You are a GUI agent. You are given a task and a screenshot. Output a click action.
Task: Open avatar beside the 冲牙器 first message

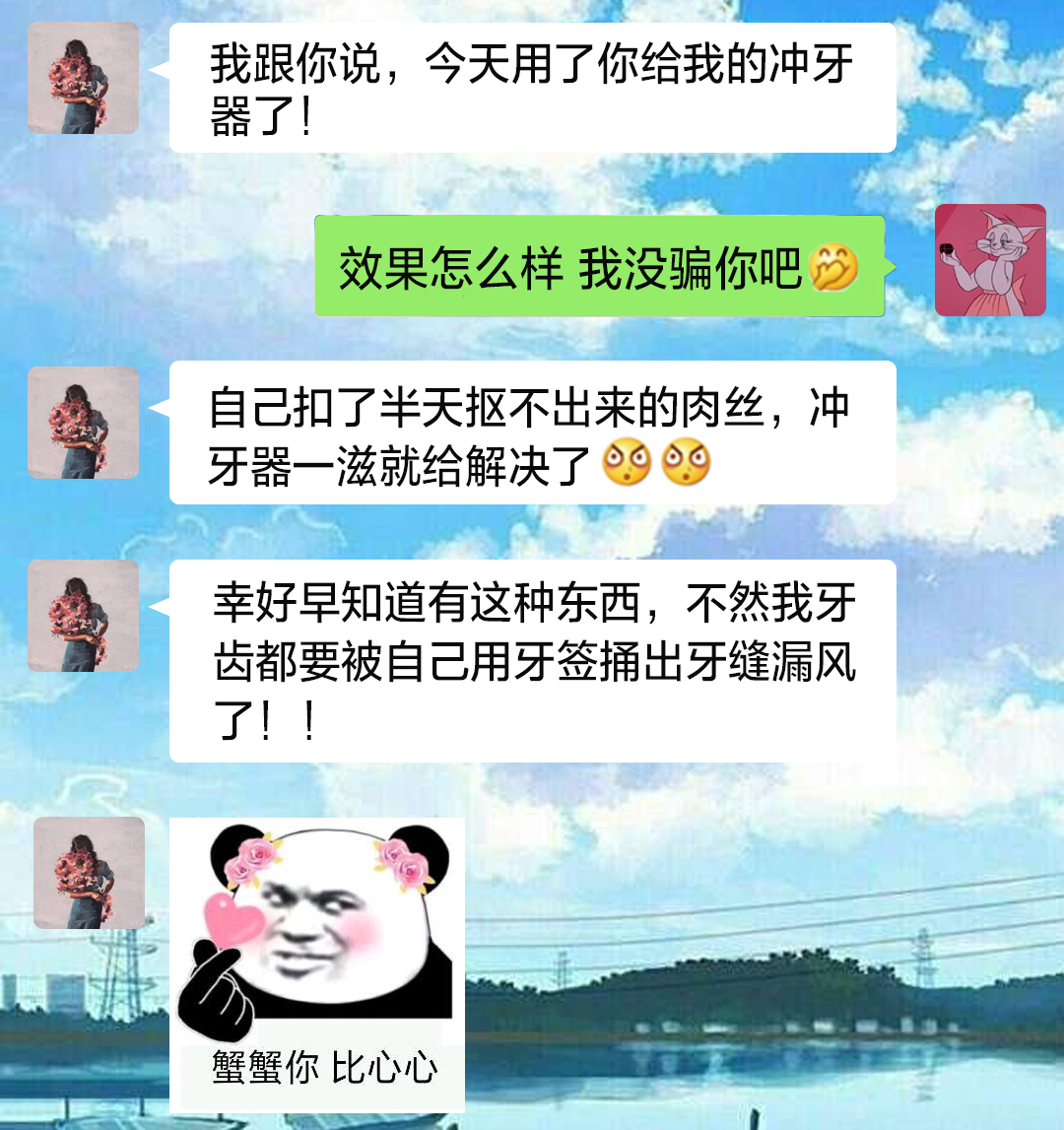tap(83, 78)
